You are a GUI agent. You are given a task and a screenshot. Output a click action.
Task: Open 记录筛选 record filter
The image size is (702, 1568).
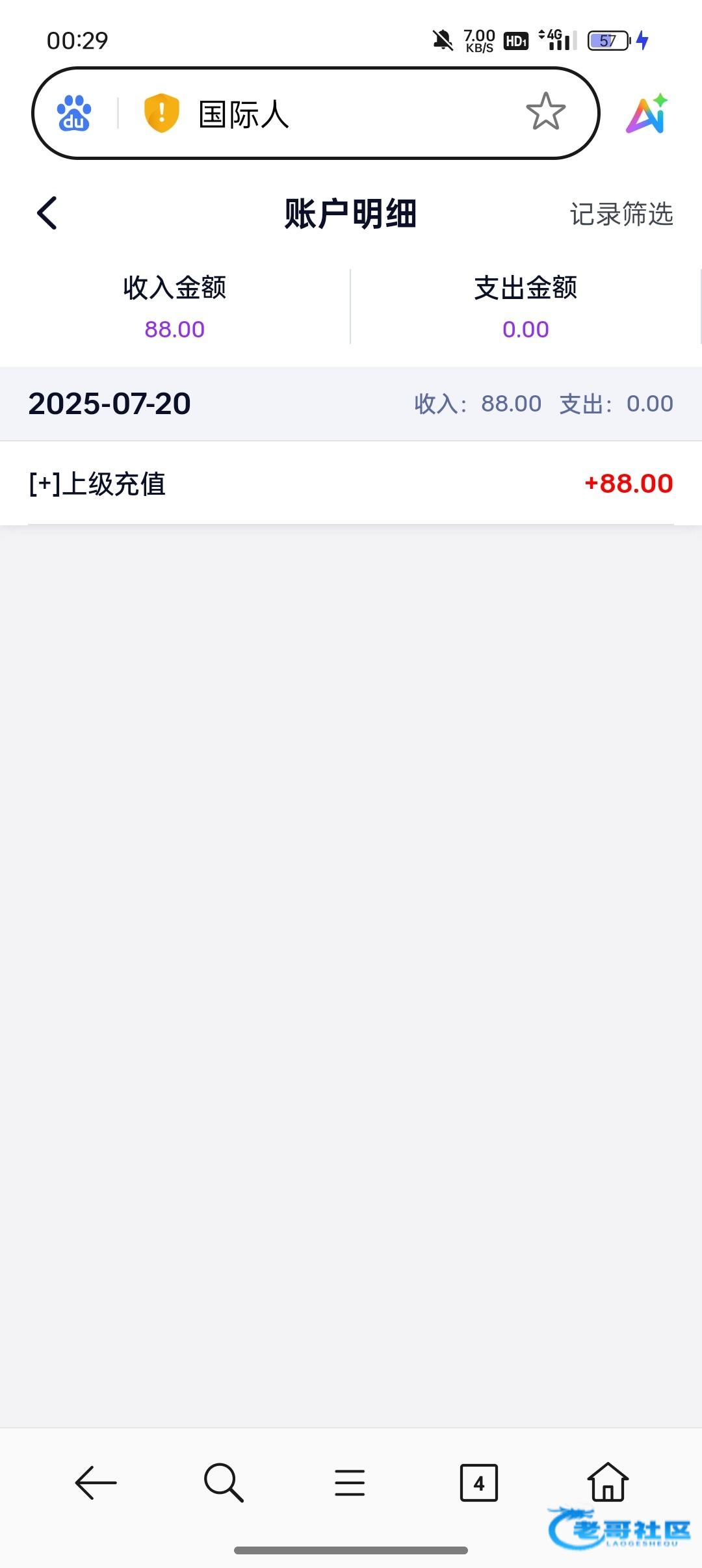coord(621,214)
